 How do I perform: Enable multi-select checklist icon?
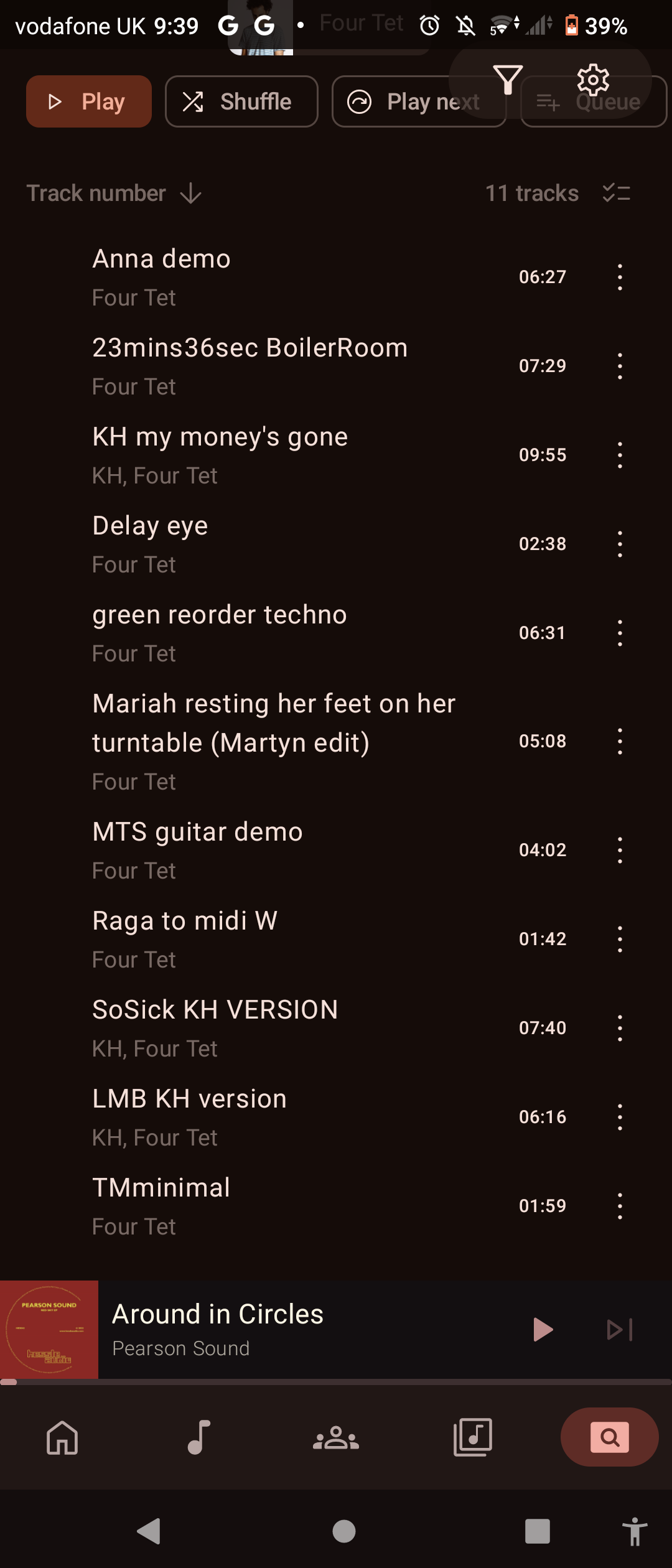point(616,194)
